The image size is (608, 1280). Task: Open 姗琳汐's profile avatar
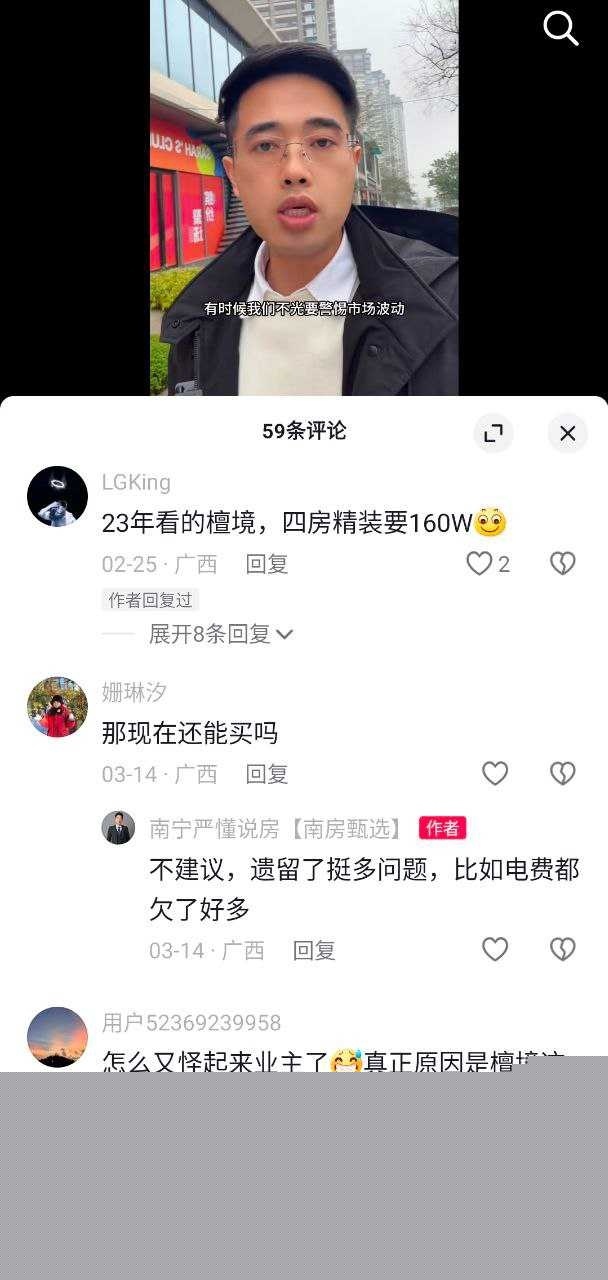tap(57, 706)
